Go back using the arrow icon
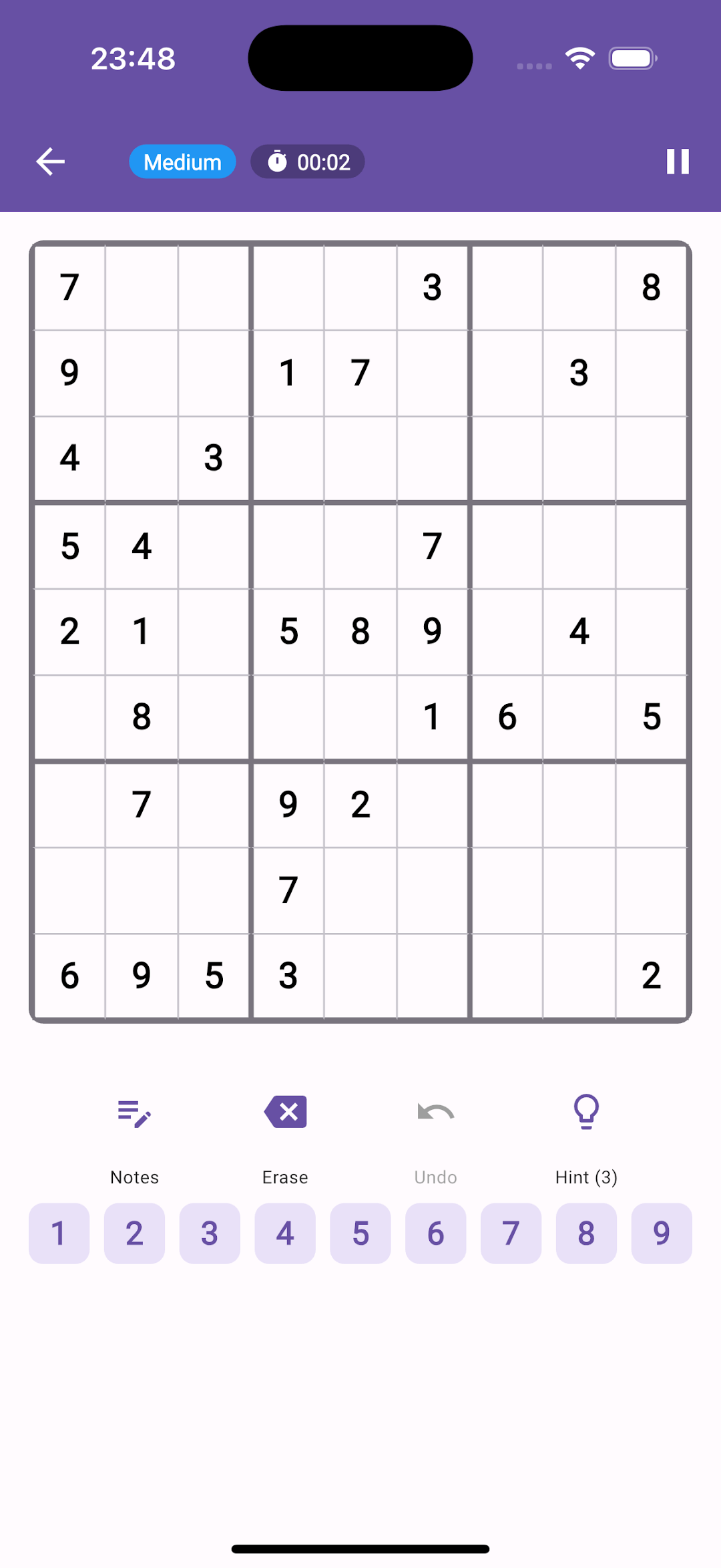This screenshot has width=721, height=1568. coord(50,162)
